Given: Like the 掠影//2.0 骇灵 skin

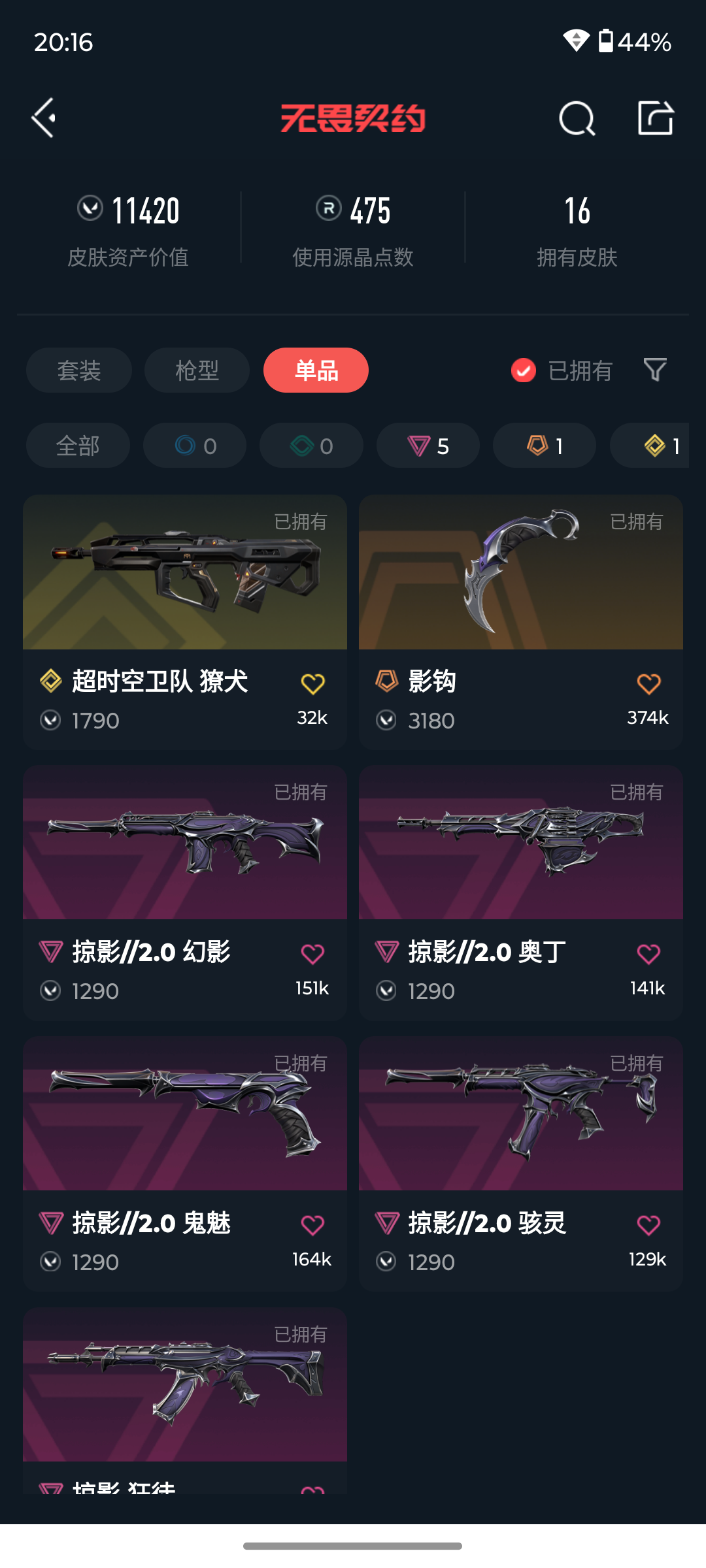Looking at the screenshot, I should tap(648, 1225).
